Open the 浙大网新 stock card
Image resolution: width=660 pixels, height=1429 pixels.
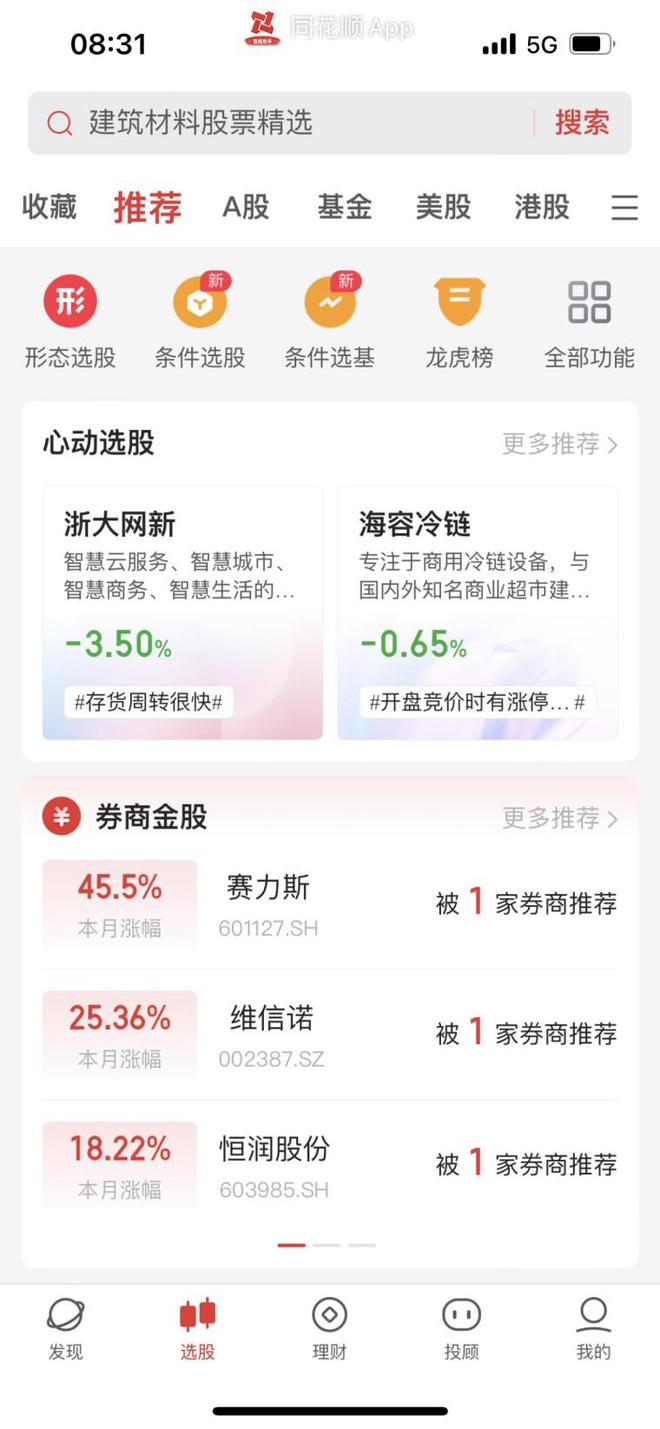(x=182, y=612)
